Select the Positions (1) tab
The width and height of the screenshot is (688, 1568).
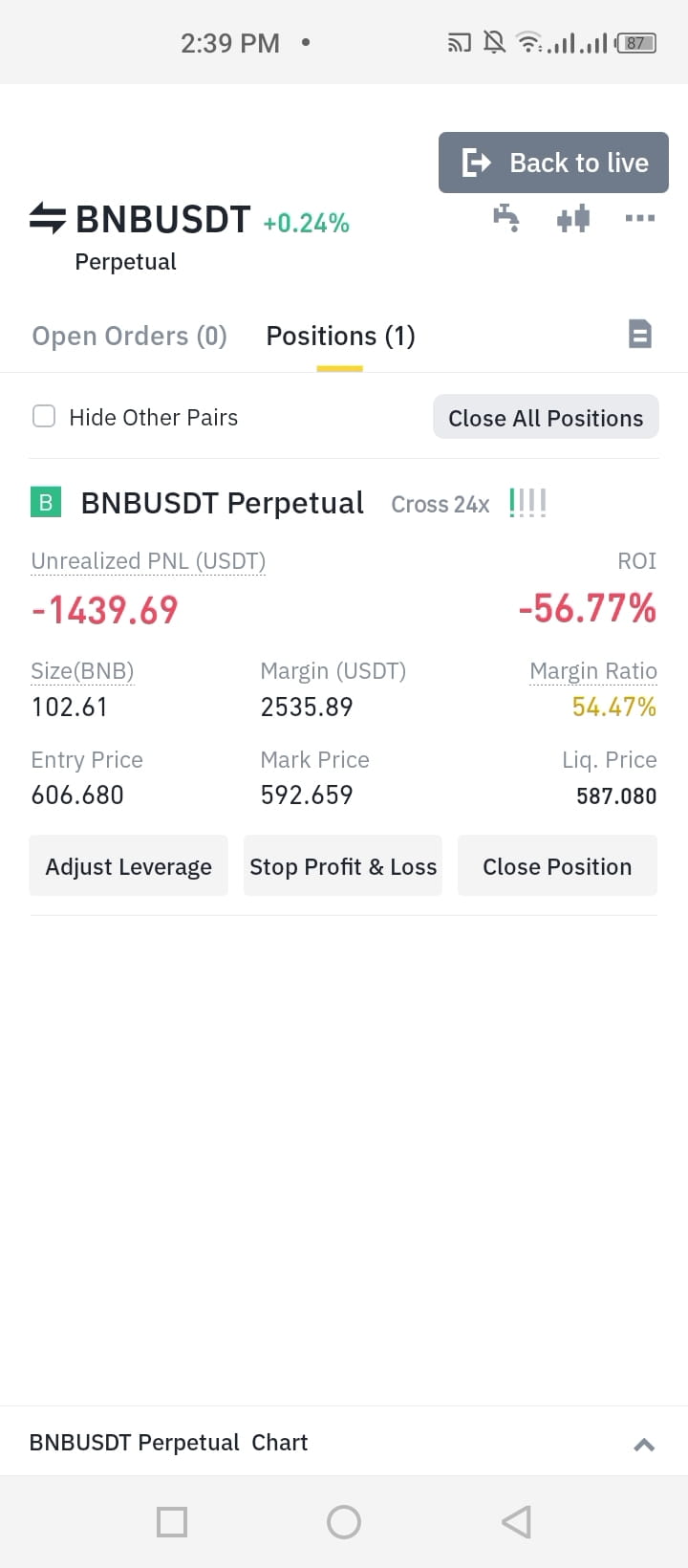[339, 336]
